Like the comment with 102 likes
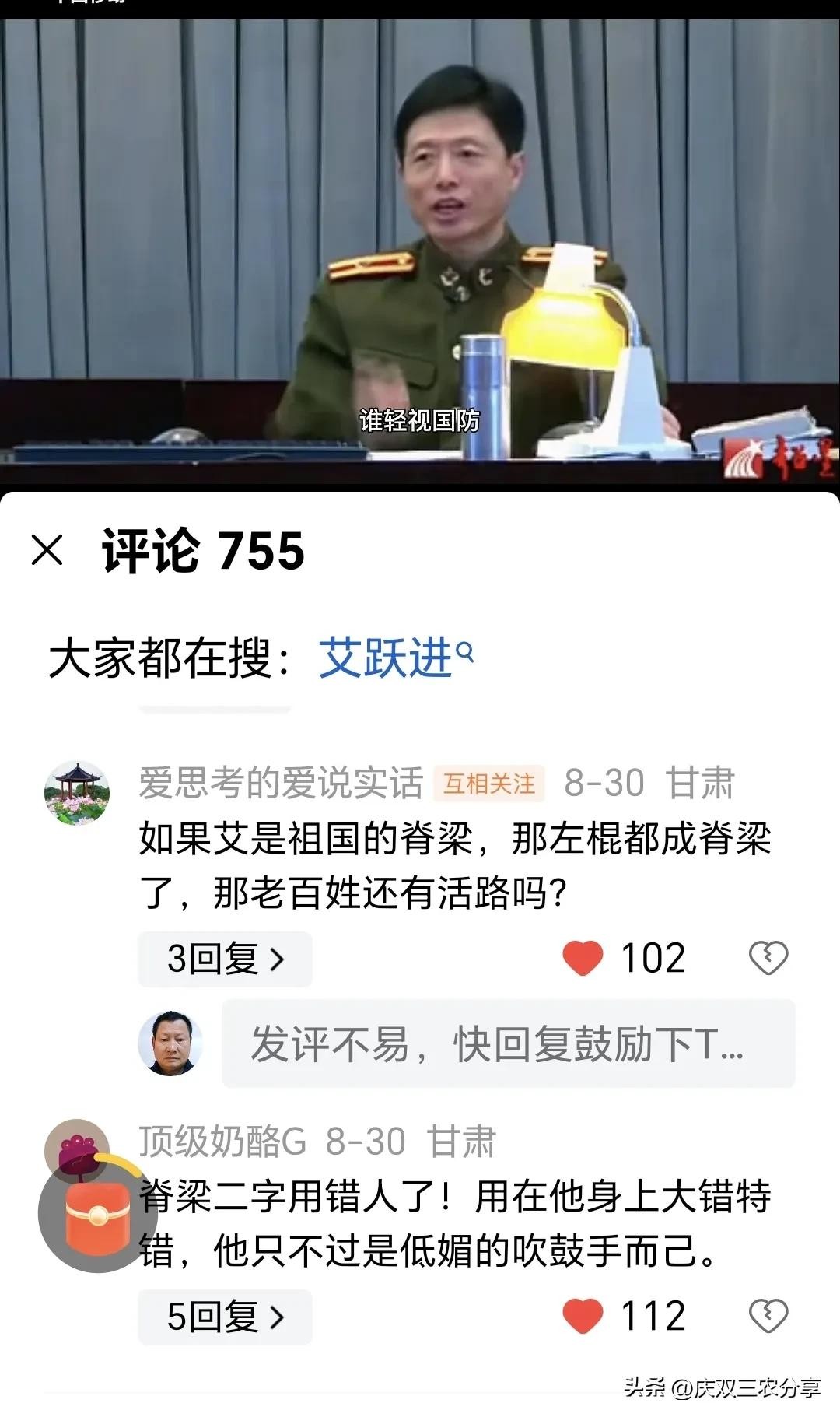 click(x=583, y=958)
